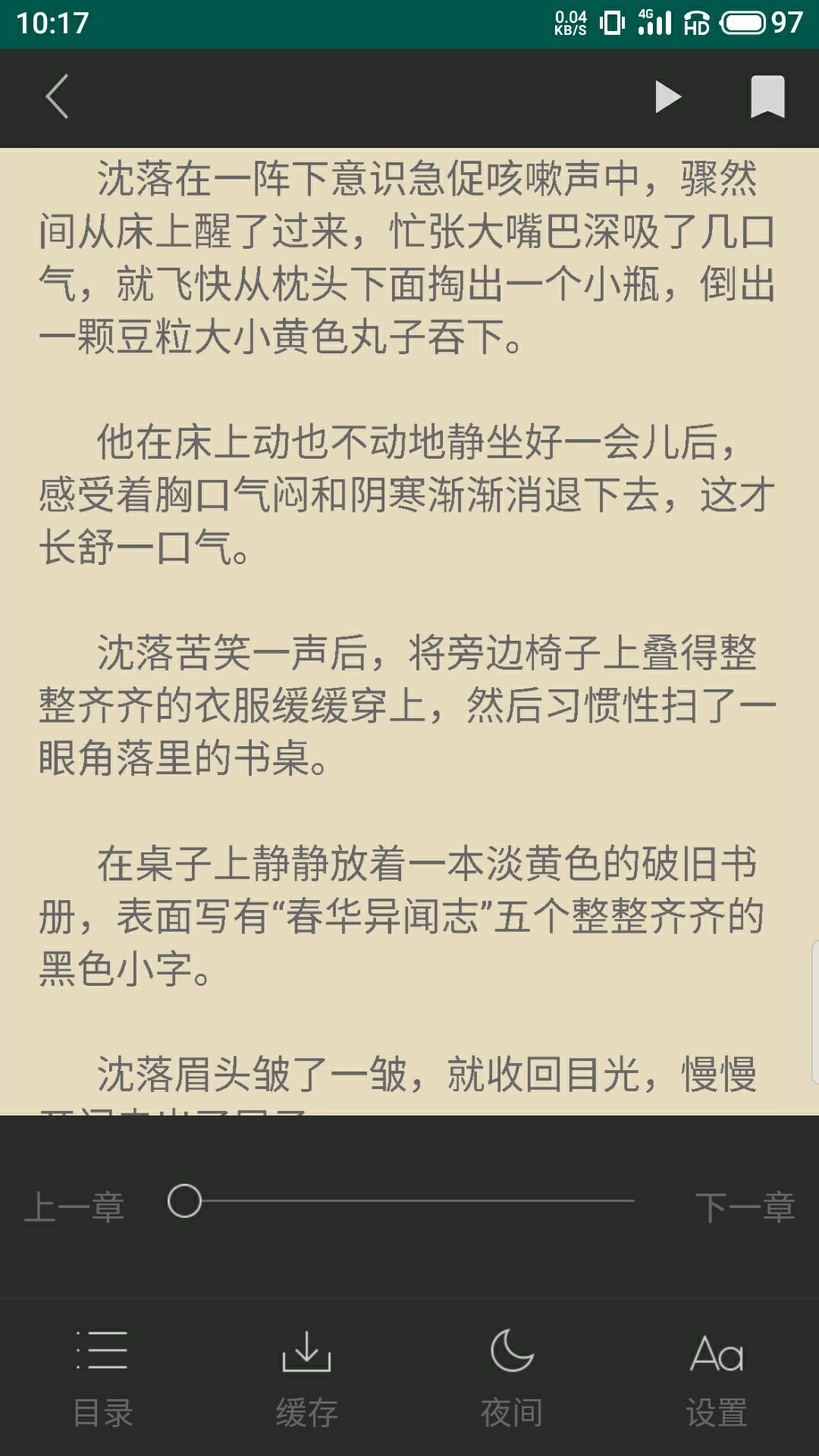
Task: Tap the chapter progress slider handle
Action: 184,1201
